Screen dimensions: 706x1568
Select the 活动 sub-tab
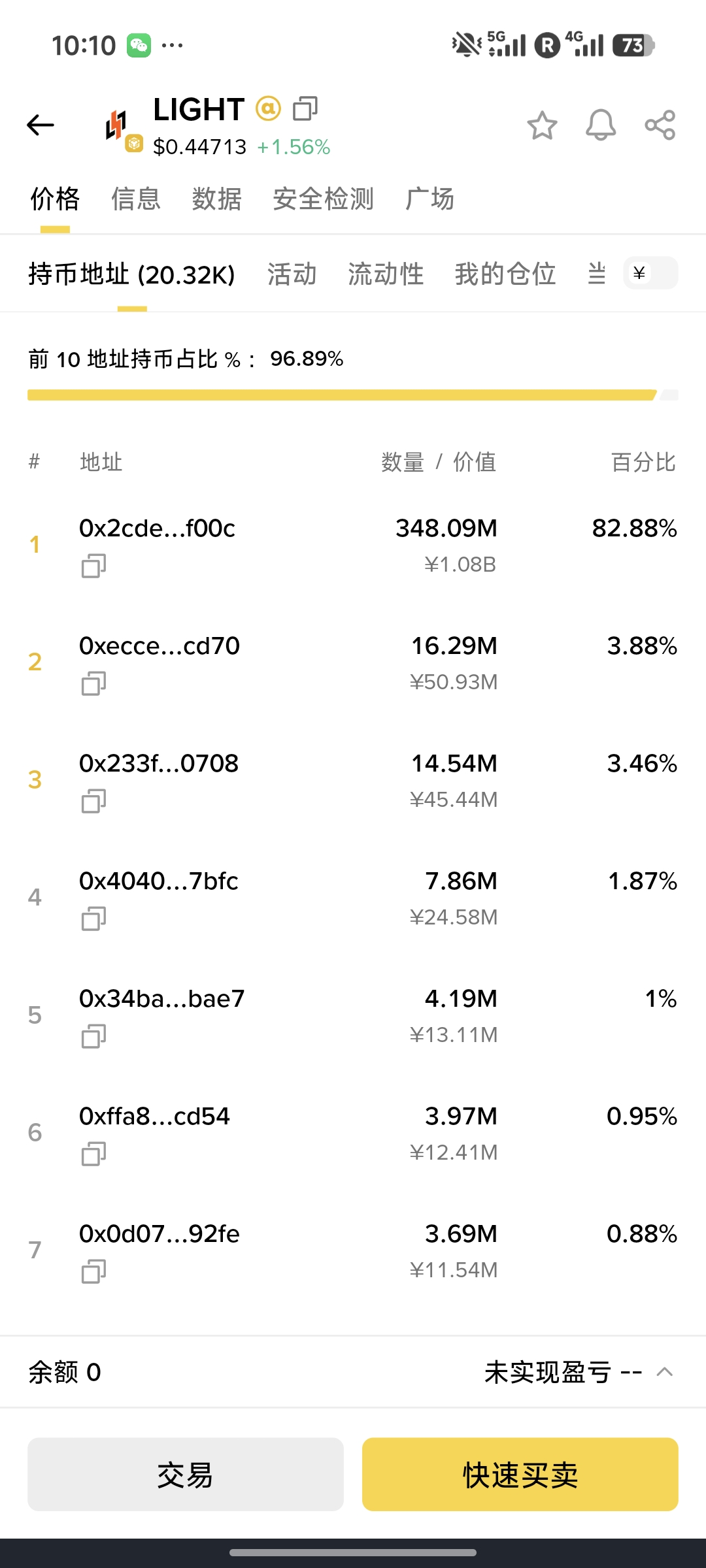tap(292, 274)
